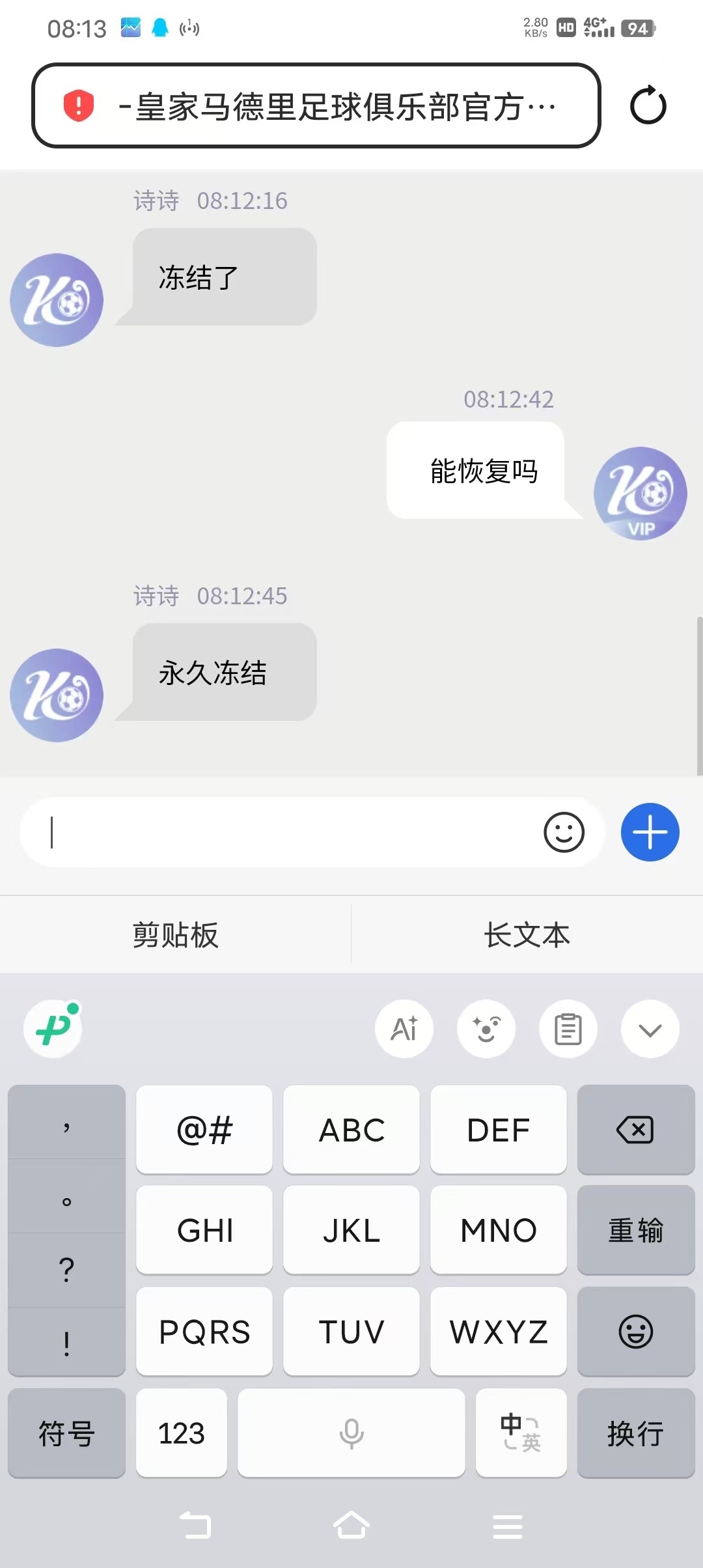Image resolution: width=703 pixels, height=1568 pixels.
Task: Start voice input with the microphone key
Action: click(351, 1433)
